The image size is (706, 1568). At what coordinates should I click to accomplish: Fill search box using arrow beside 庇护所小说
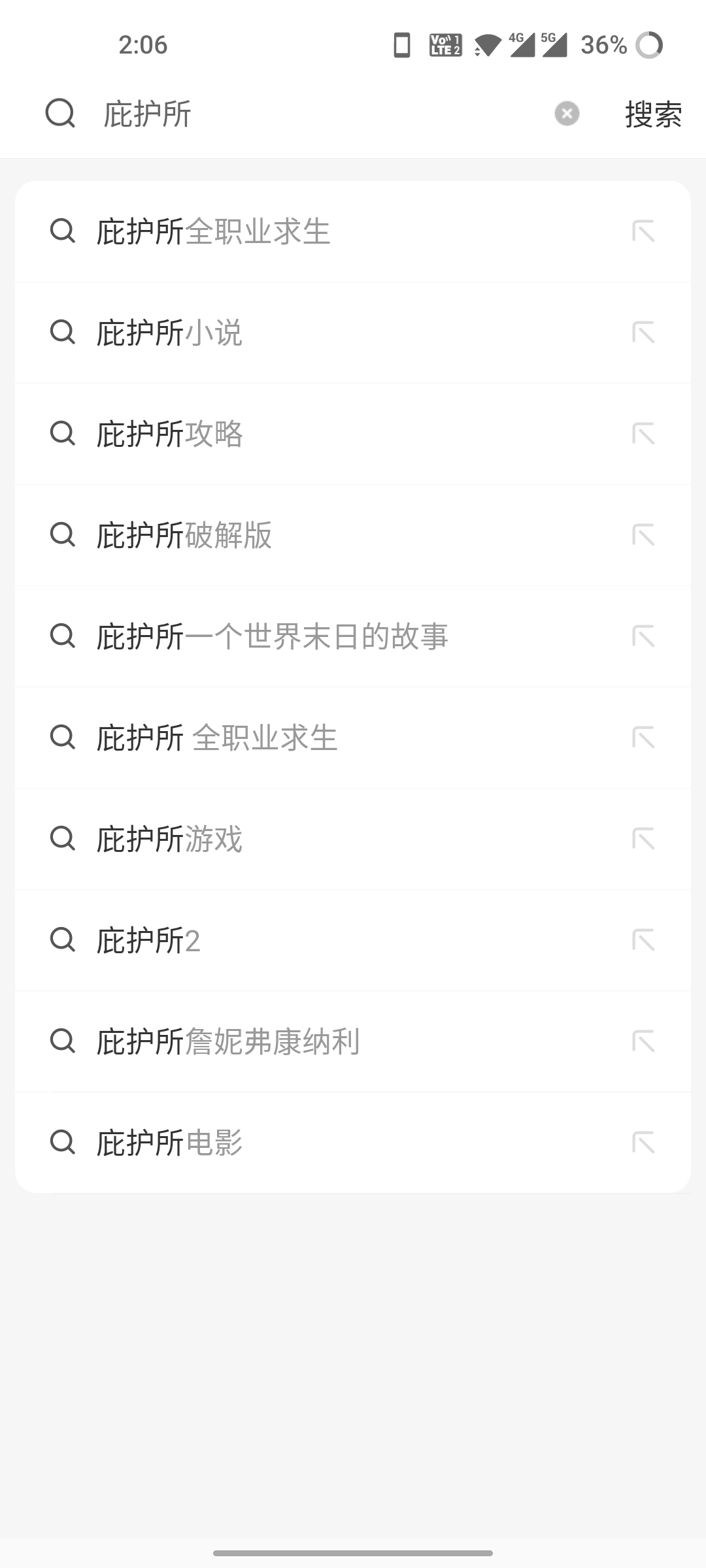[x=644, y=333]
